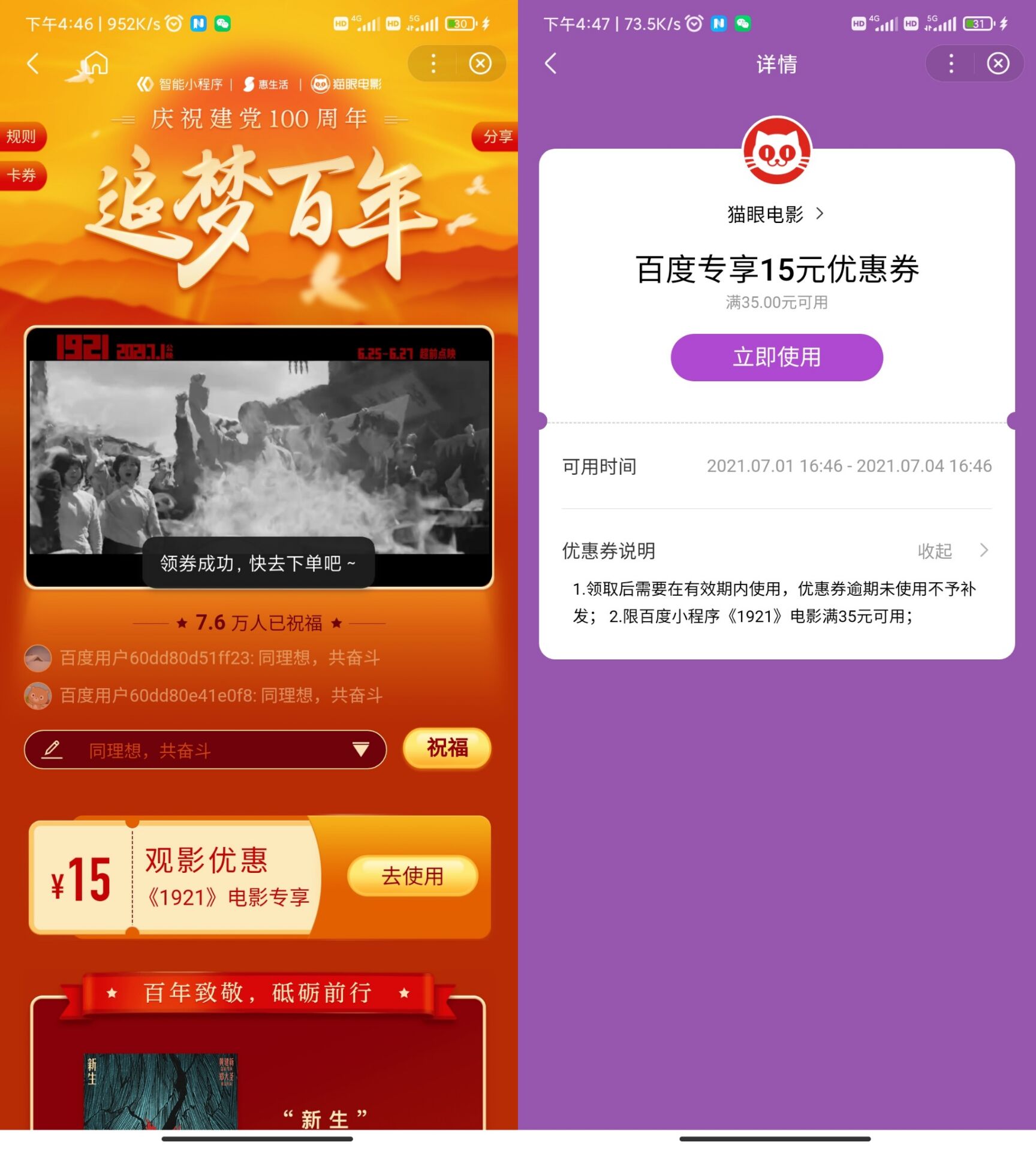Send a blessing with the 祝福 button
This screenshot has height=1151, width=1036.
447,748
